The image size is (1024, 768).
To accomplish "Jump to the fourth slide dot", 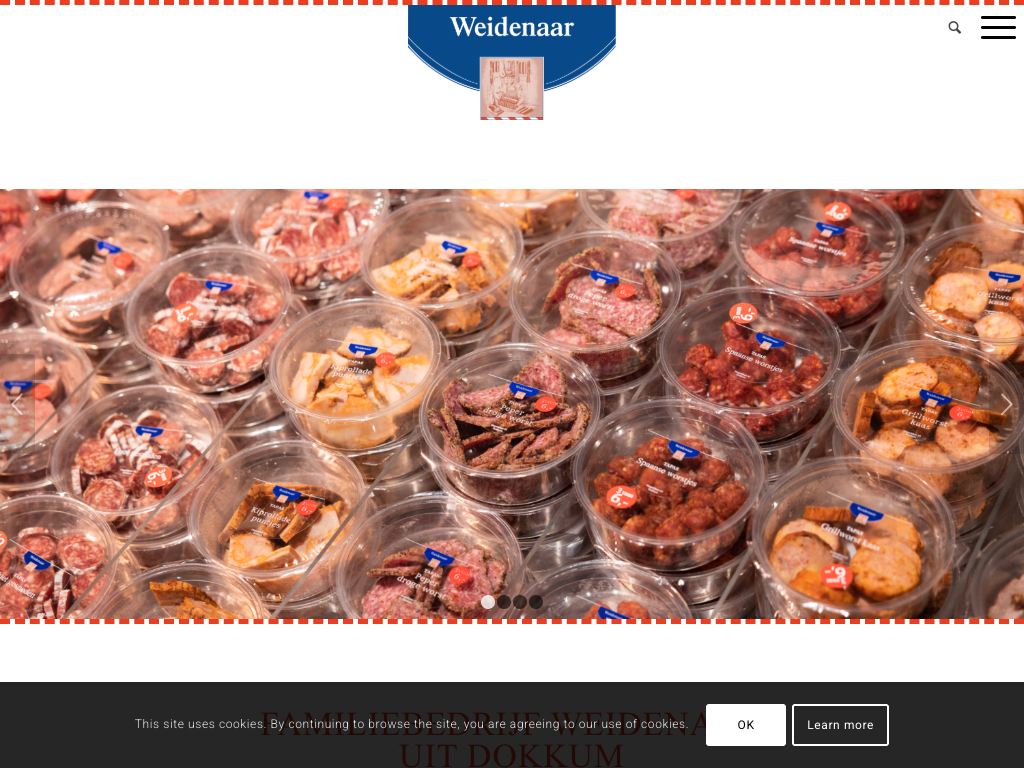I will click(536, 602).
